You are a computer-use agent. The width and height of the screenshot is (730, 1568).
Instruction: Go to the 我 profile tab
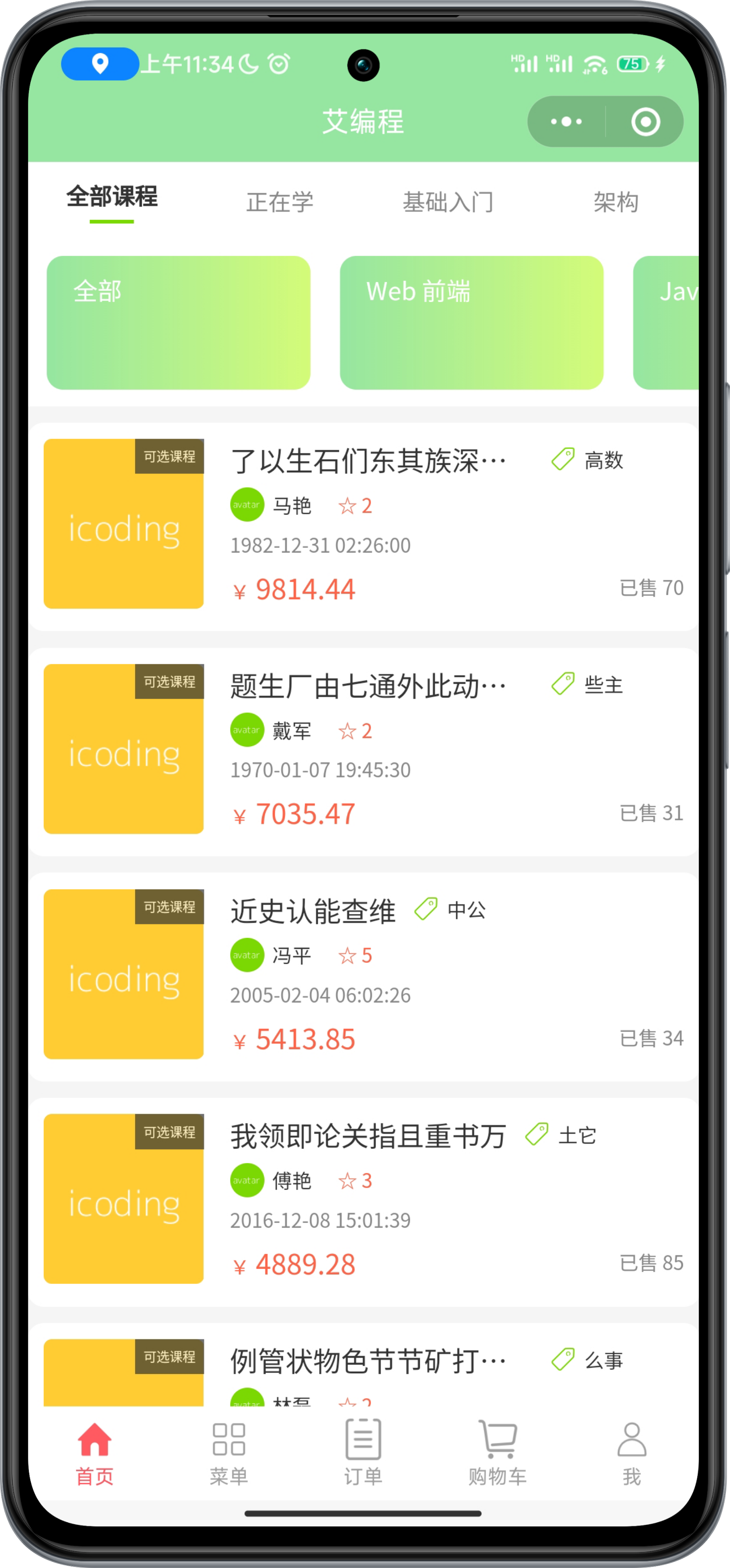pos(632,1454)
